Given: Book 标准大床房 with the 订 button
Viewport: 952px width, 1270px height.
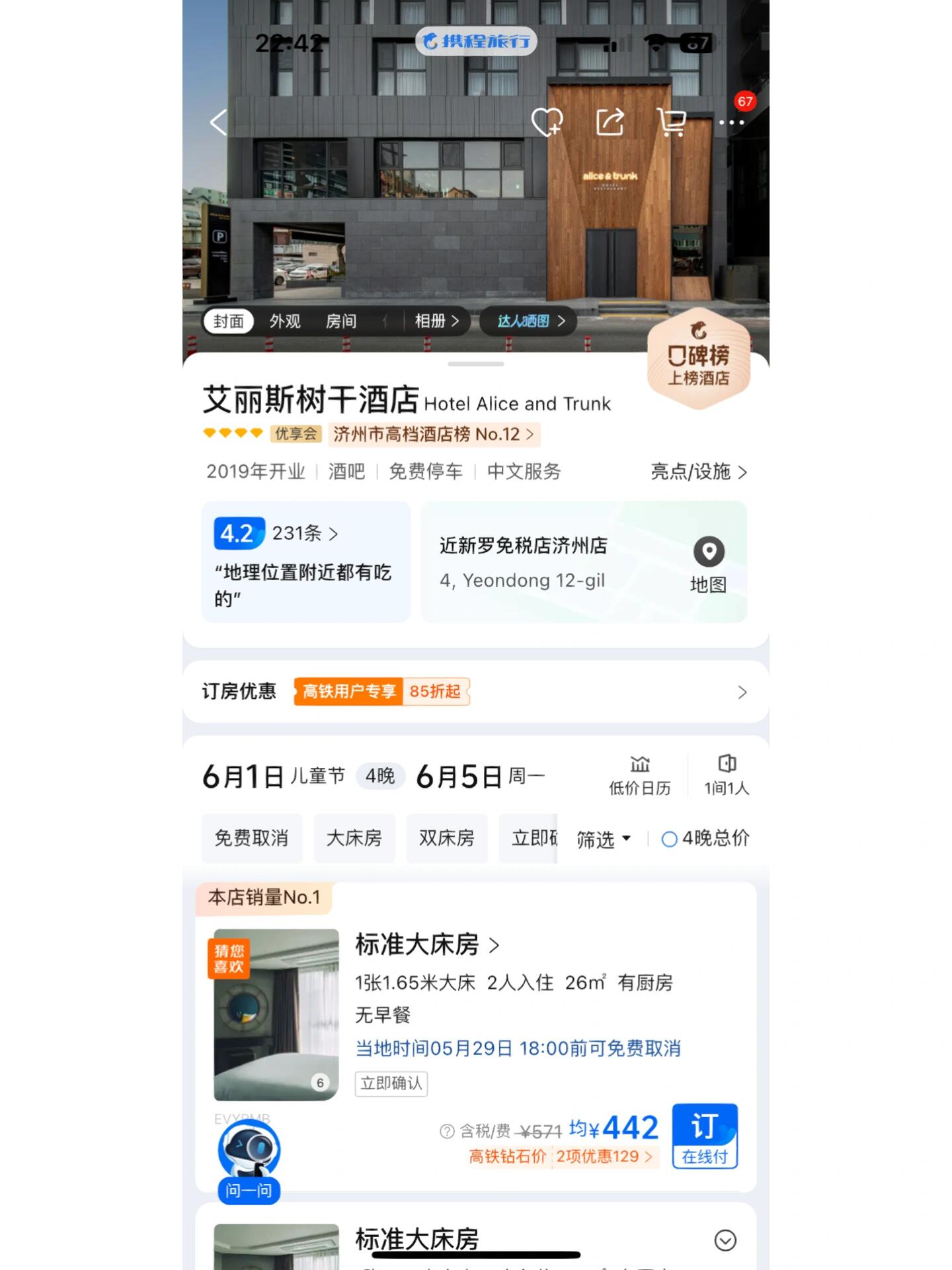Looking at the screenshot, I should [x=704, y=1136].
